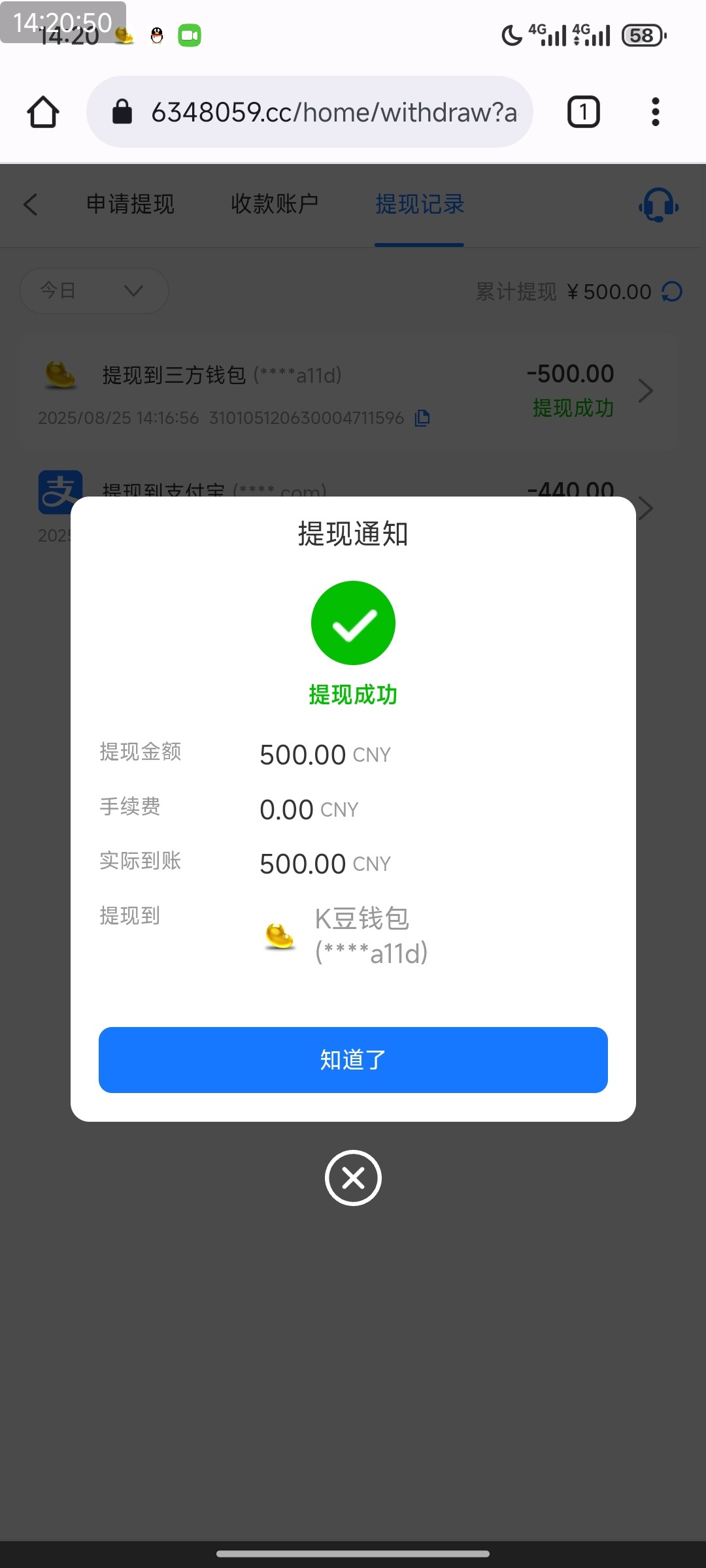Expand the -500.00 withdrawal record chevron
706x1568 pixels.
pos(646,390)
